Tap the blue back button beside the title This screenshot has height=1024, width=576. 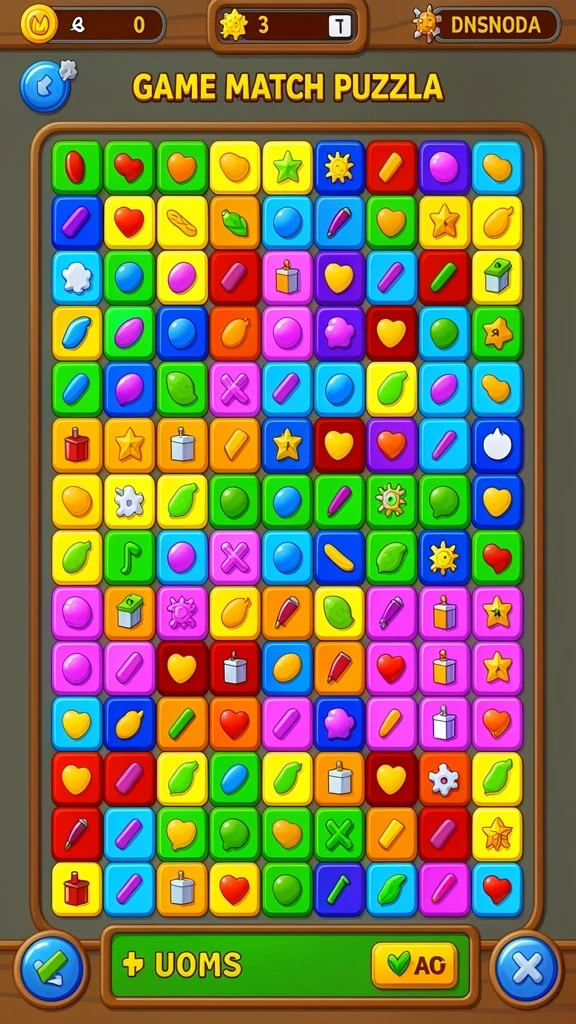click(x=44, y=87)
